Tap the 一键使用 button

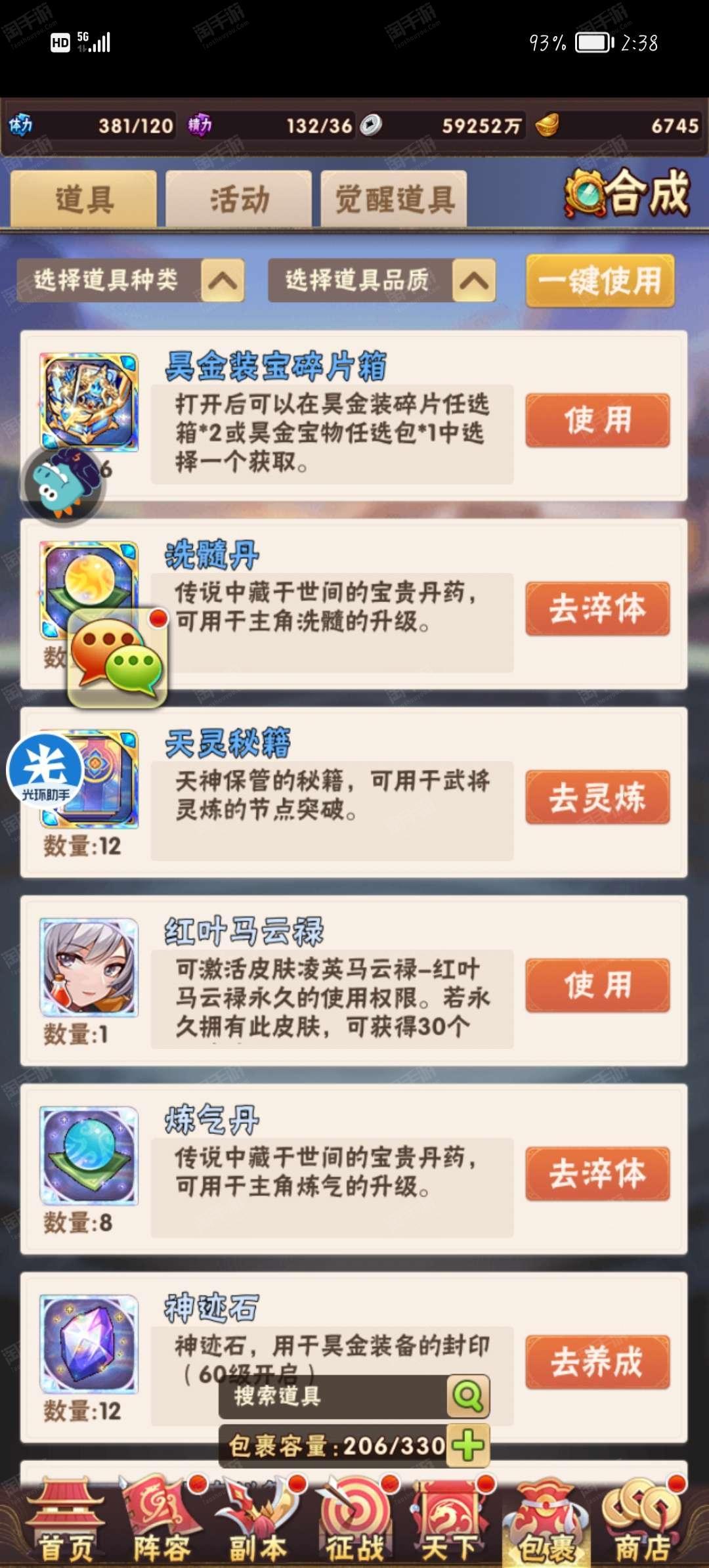coord(600,281)
